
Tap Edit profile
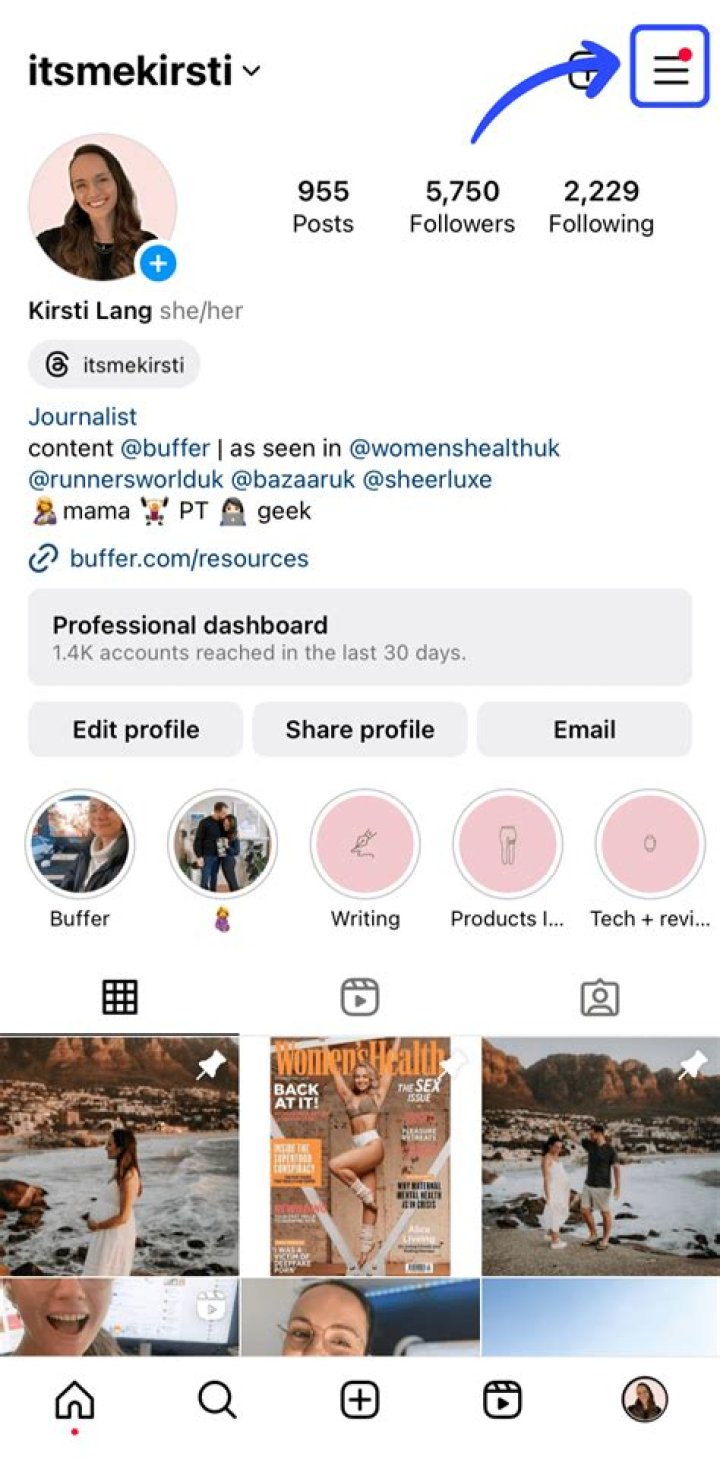pos(136,729)
